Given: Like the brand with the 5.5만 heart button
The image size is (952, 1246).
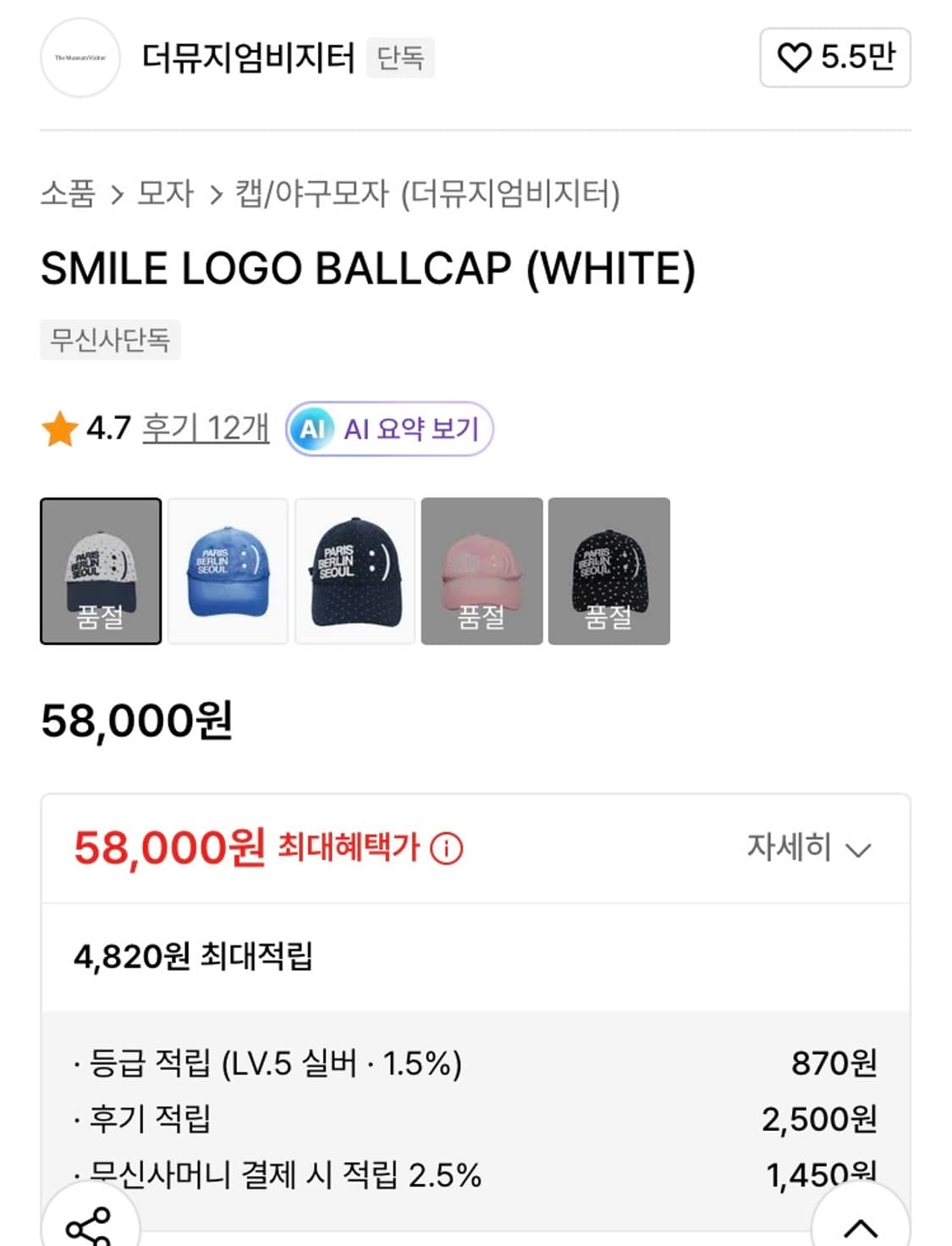Looking at the screenshot, I should coord(834,58).
